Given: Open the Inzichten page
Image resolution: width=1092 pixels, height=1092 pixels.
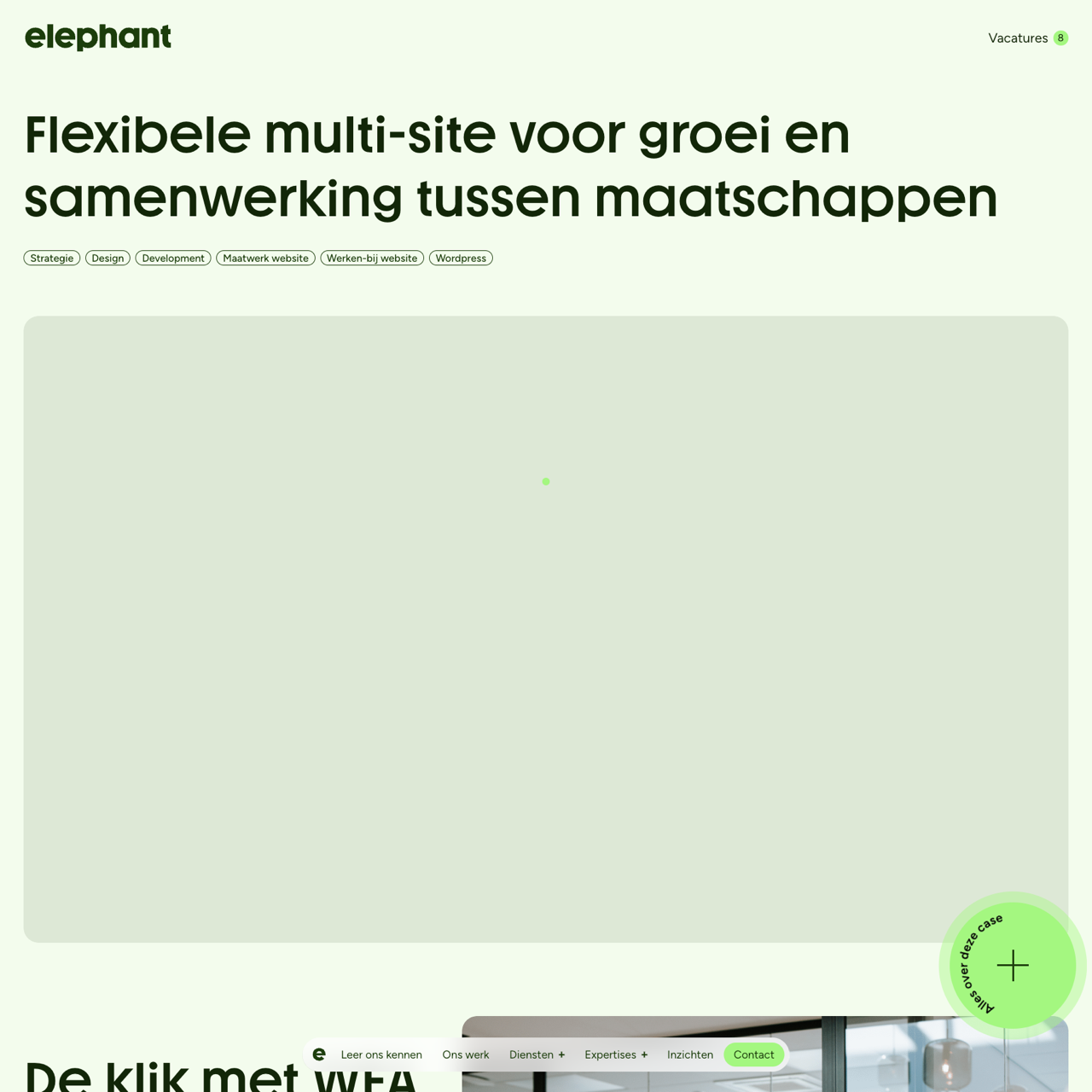Looking at the screenshot, I should tap(690, 1054).
